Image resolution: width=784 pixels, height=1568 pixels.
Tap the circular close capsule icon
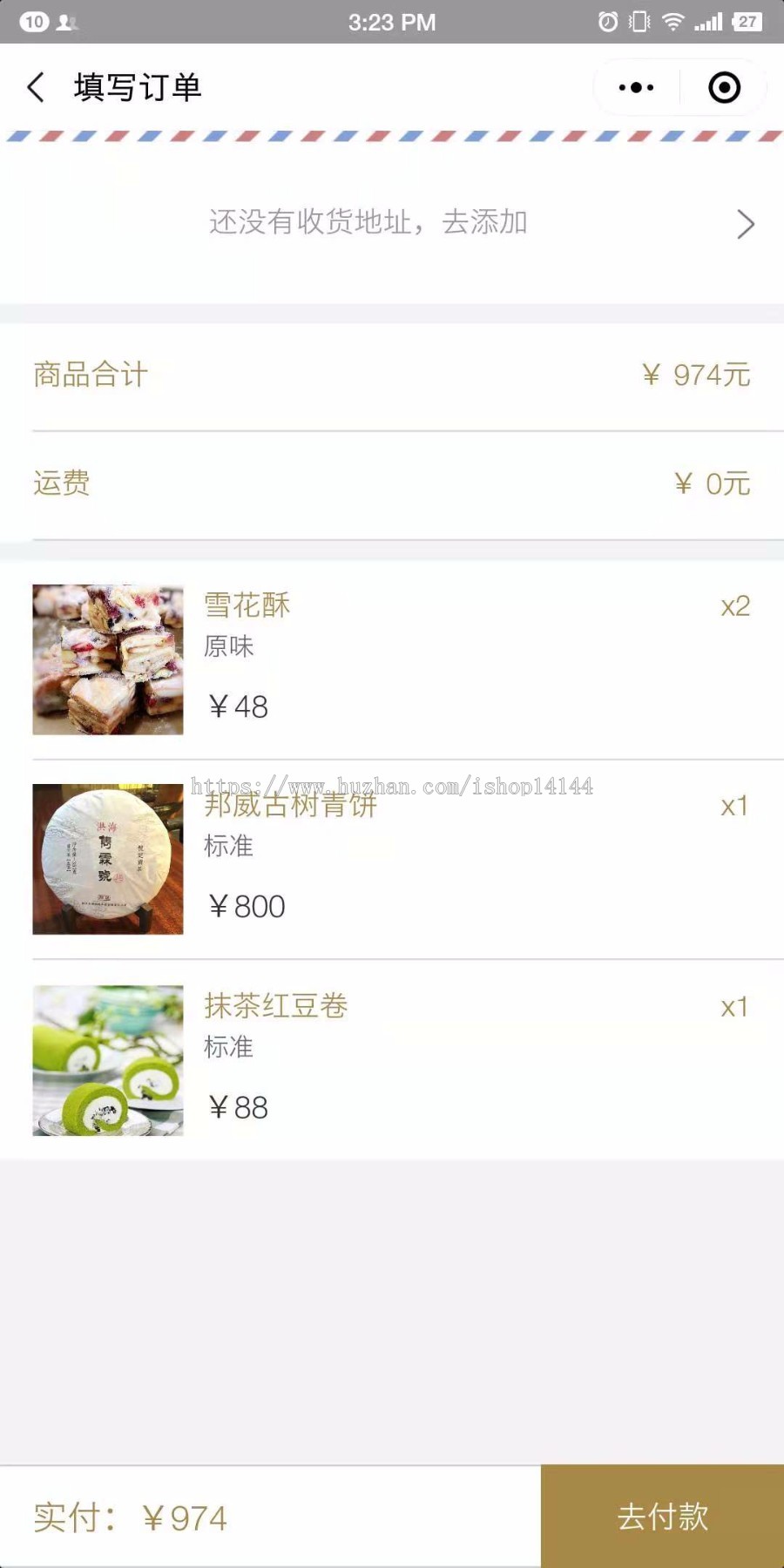tap(724, 87)
